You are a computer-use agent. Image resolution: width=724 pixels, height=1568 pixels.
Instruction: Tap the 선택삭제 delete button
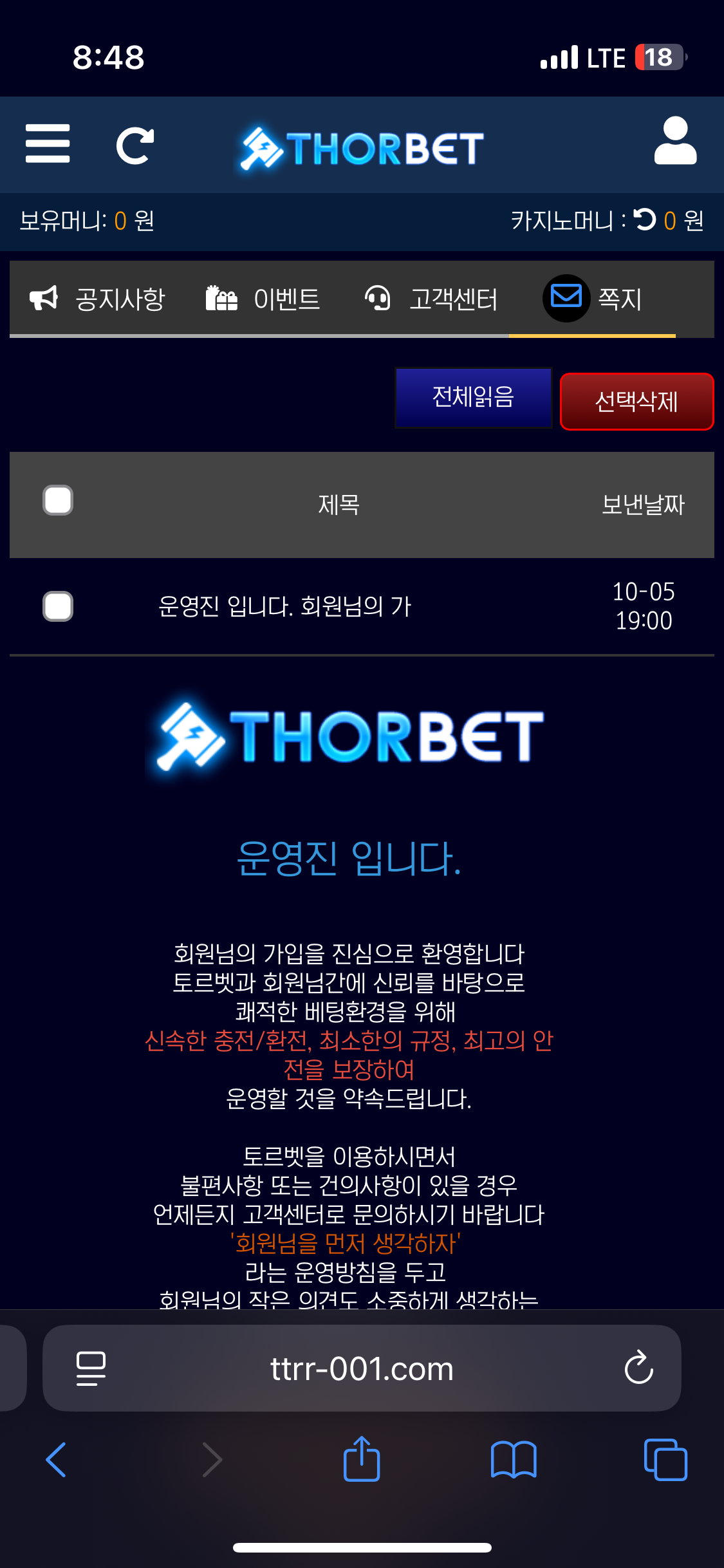point(636,402)
